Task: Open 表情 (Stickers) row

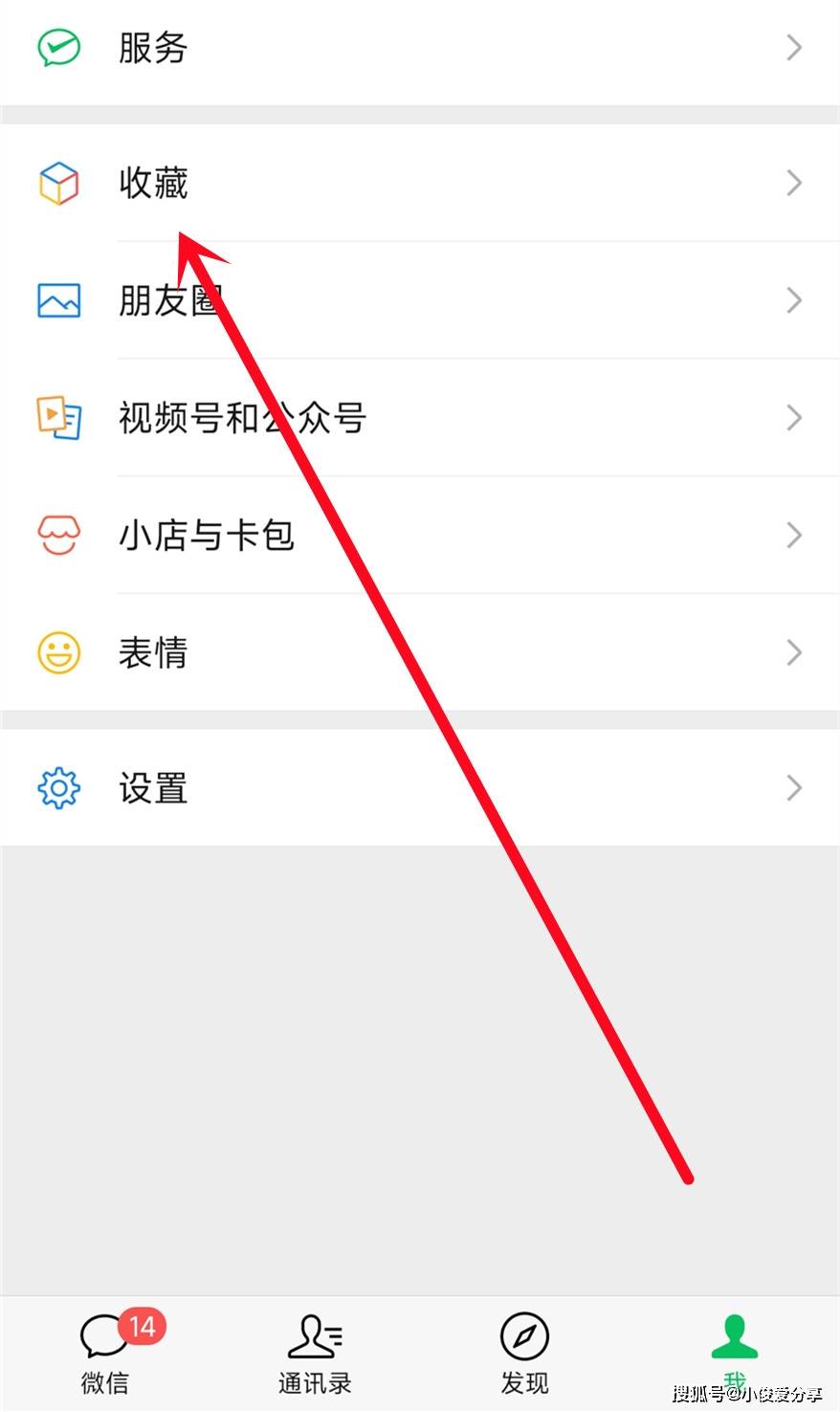Action: (153, 652)
